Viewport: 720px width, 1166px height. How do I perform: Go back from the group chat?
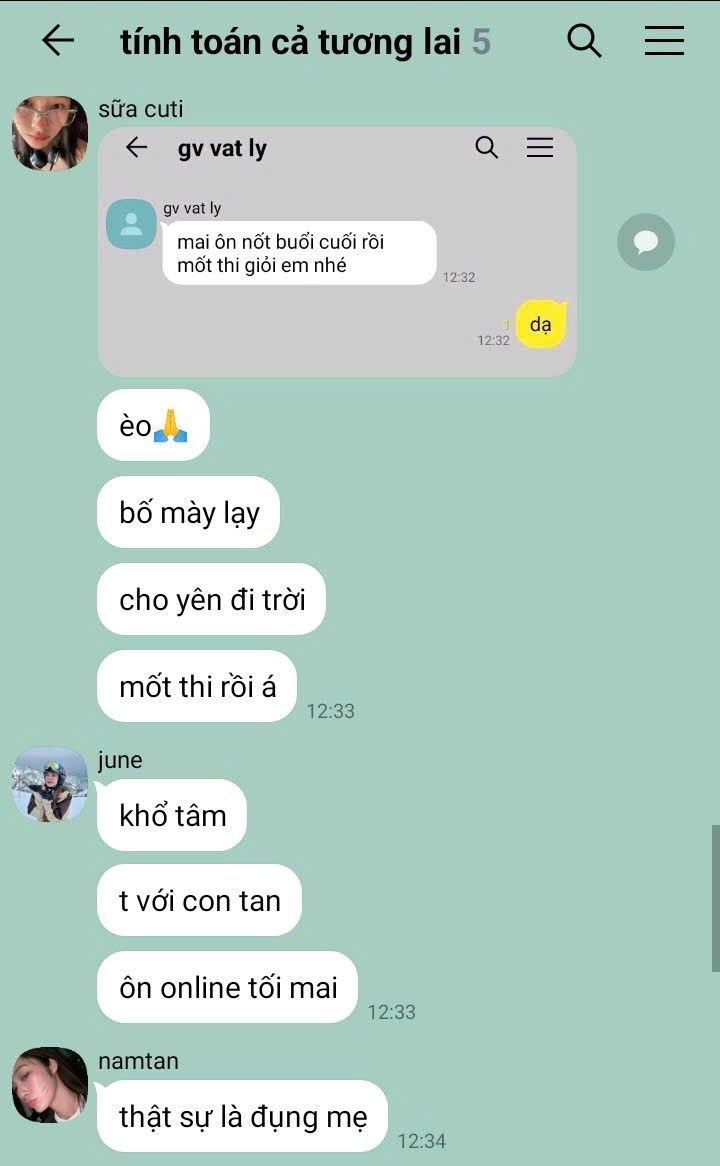[58, 40]
